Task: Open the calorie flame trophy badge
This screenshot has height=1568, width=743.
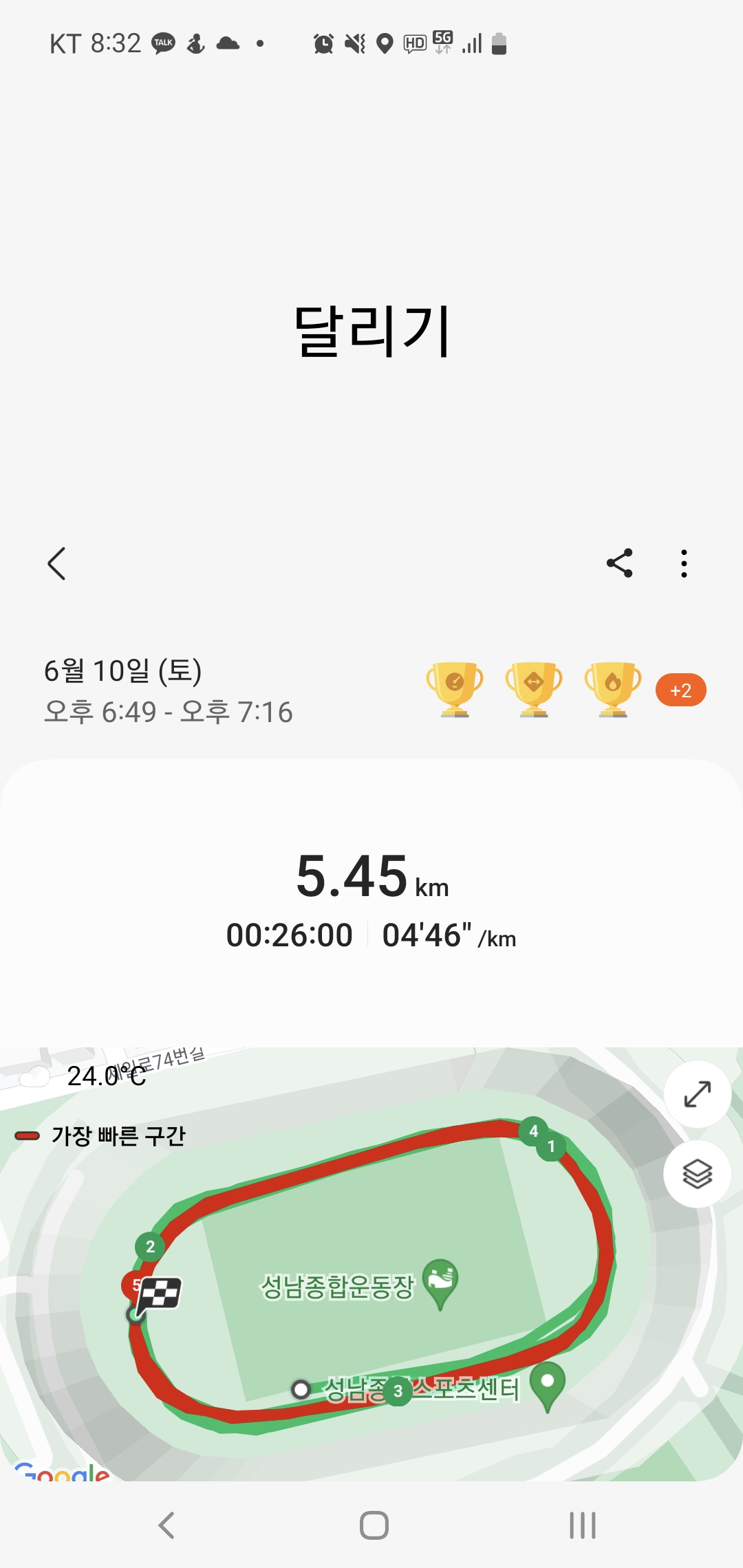Action: (613, 689)
